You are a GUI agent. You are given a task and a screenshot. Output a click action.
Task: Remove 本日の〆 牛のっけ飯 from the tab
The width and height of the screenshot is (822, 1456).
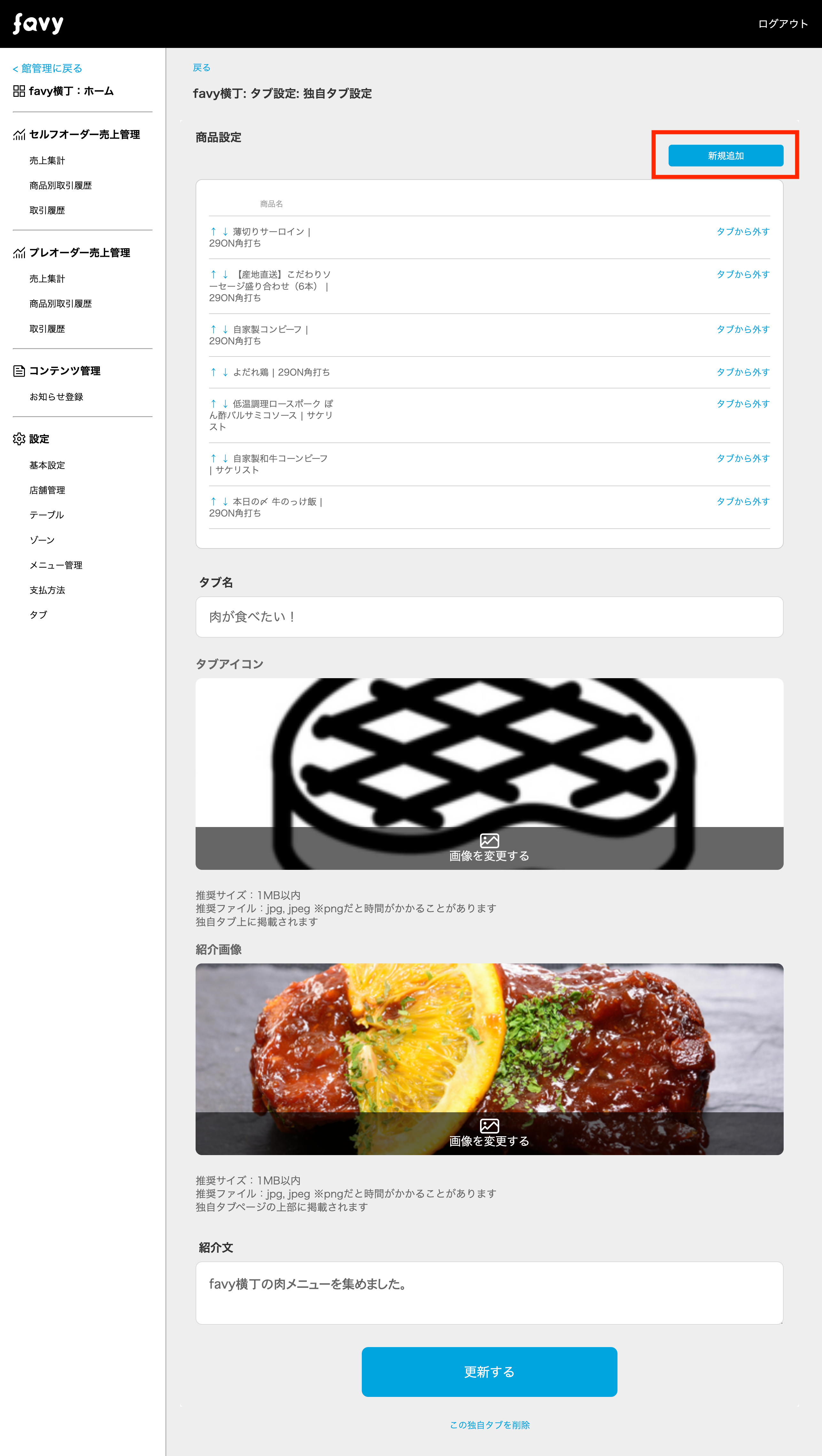coord(743,501)
